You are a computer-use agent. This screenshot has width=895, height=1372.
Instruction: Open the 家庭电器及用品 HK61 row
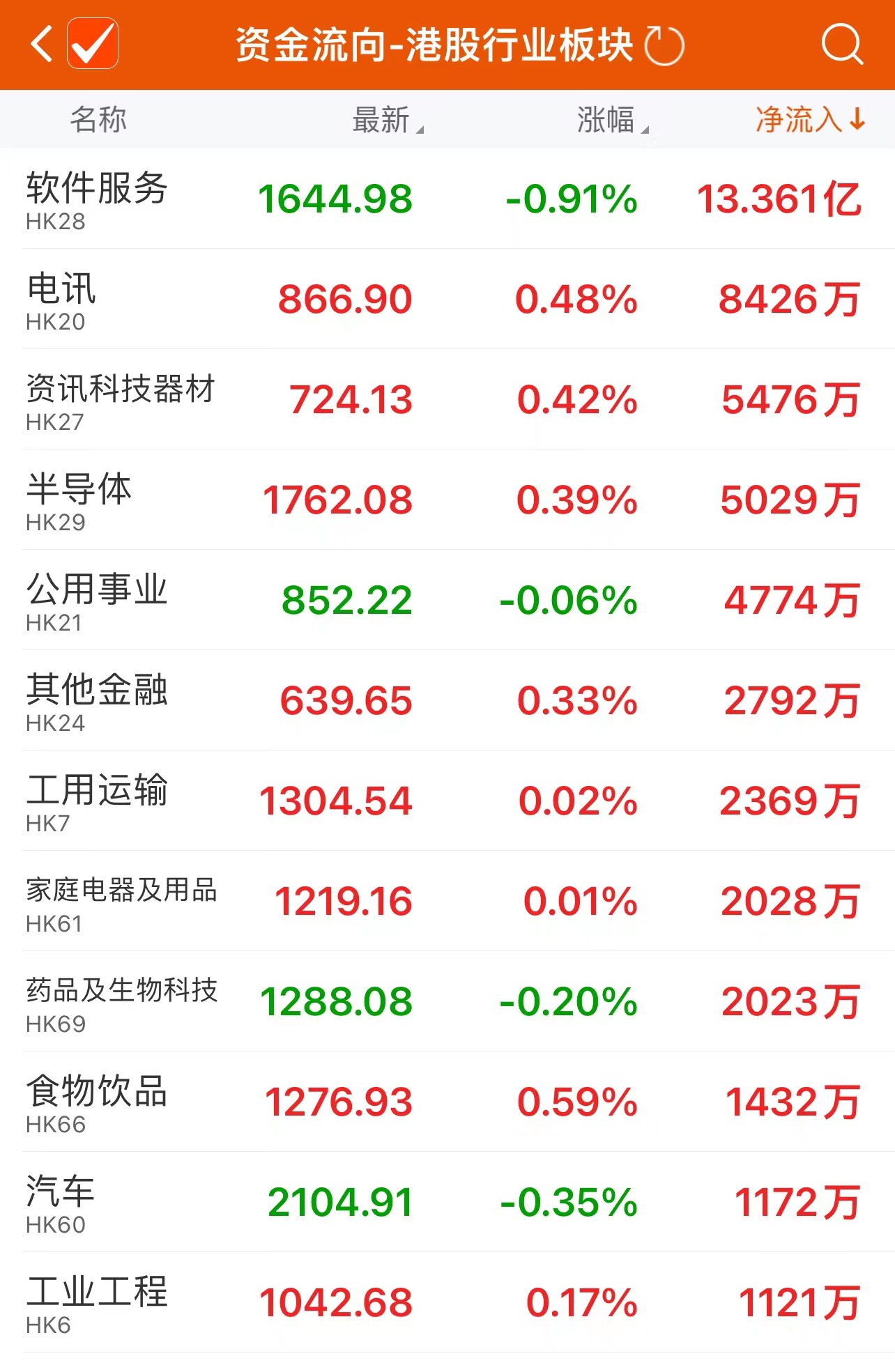tap(446, 902)
